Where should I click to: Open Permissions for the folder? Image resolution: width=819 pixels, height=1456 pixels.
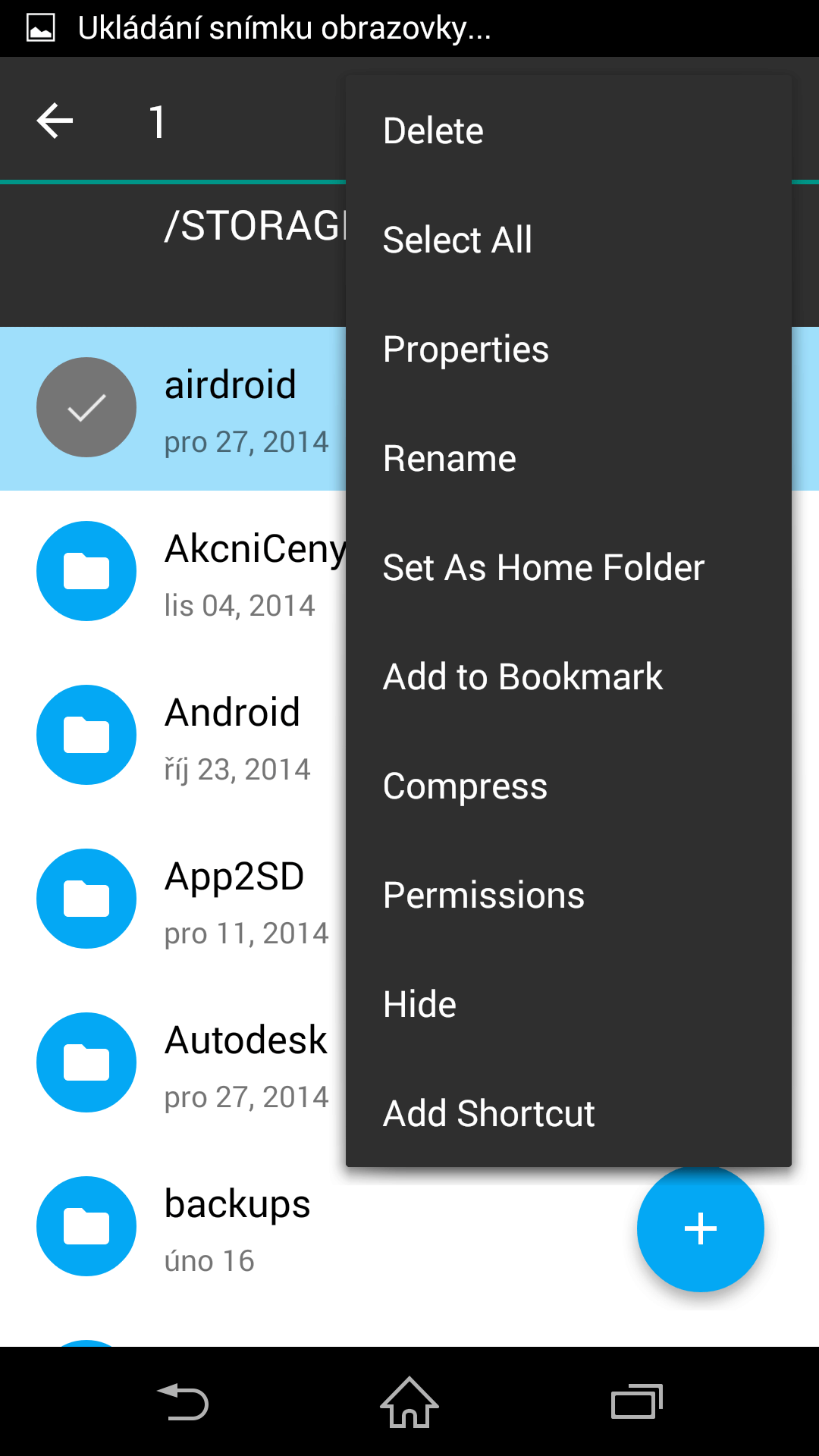(569, 895)
